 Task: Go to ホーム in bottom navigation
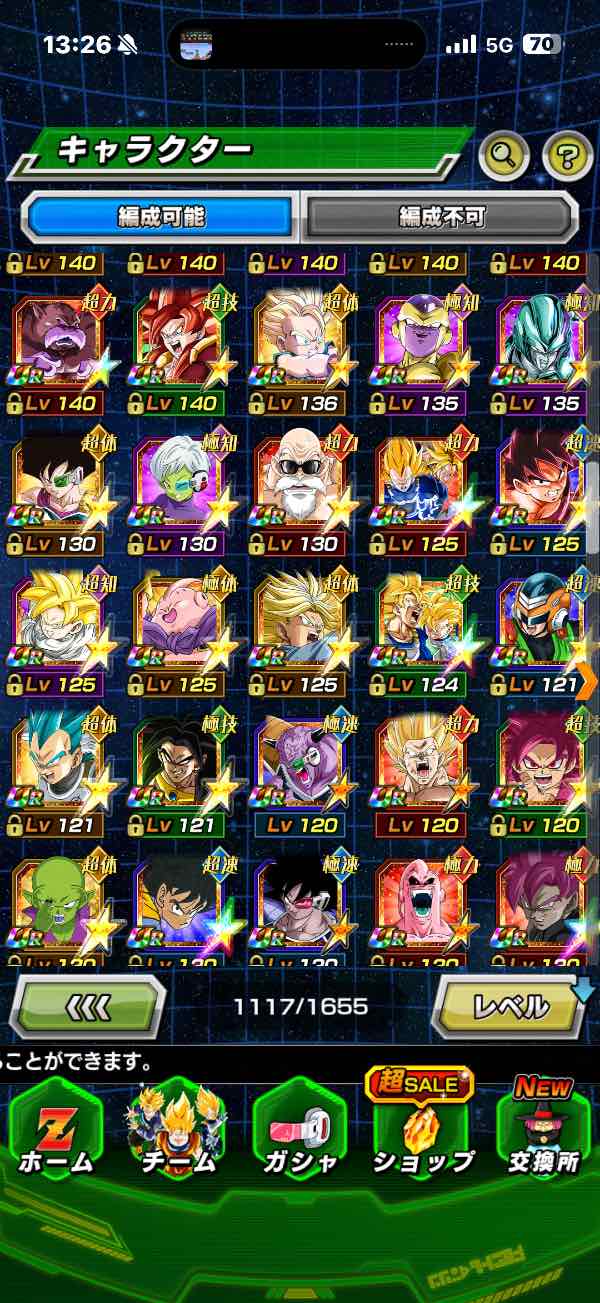pos(56,1128)
